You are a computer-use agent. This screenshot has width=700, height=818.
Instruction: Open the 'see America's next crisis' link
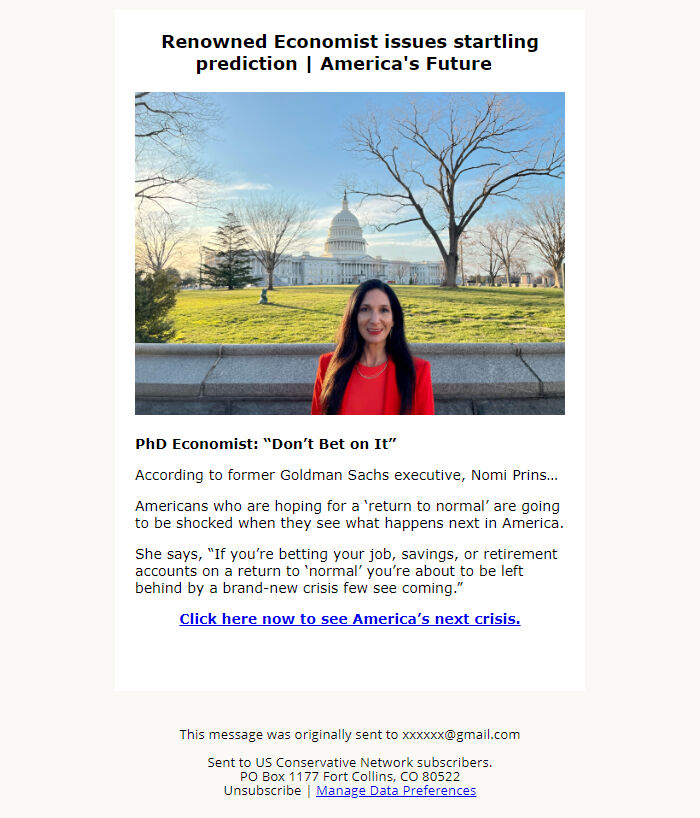click(349, 619)
